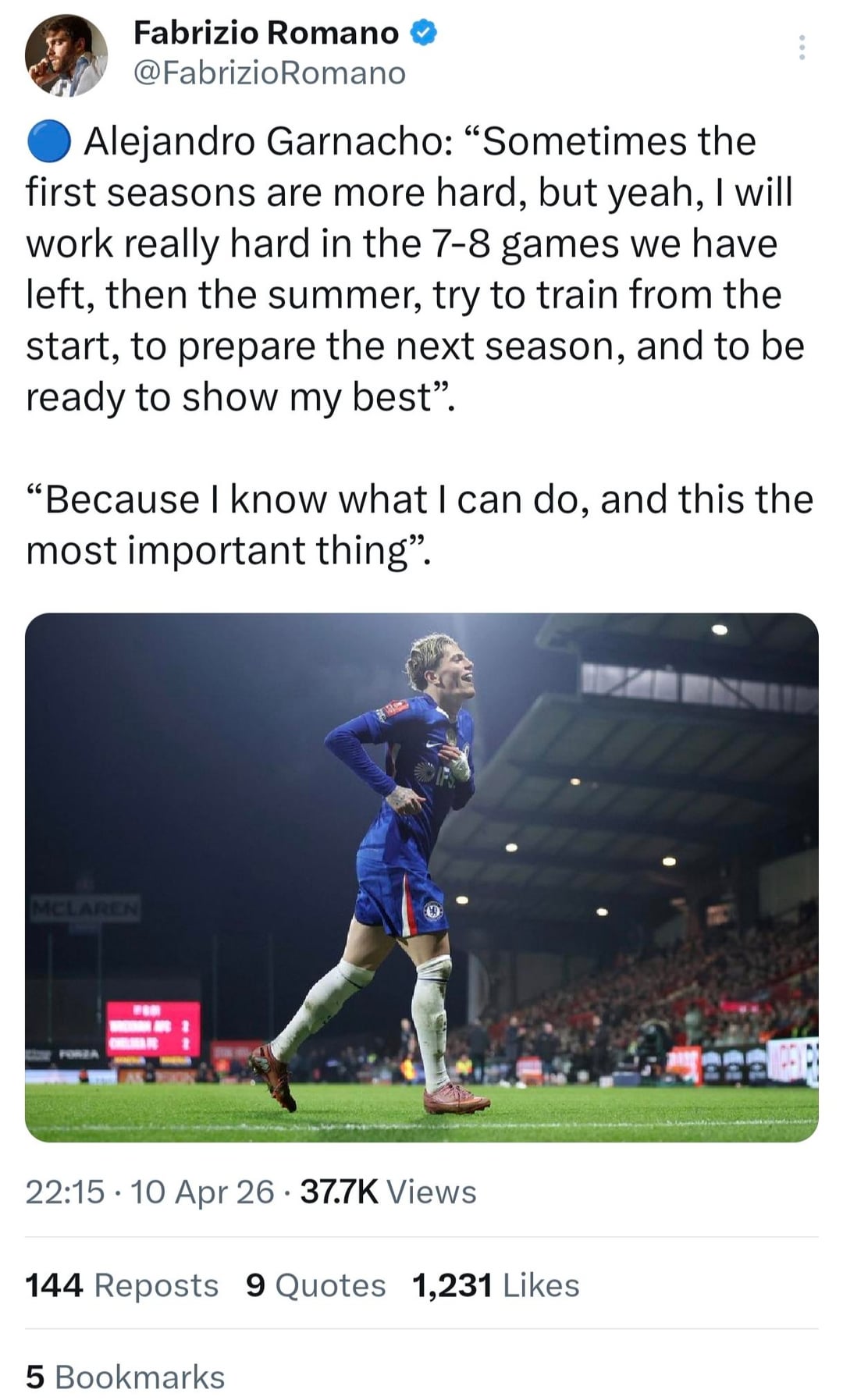Image resolution: width=843 pixels, height=1400 pixels.
Task: Open the 37.7K Views details
Action: click(388, 1192)
